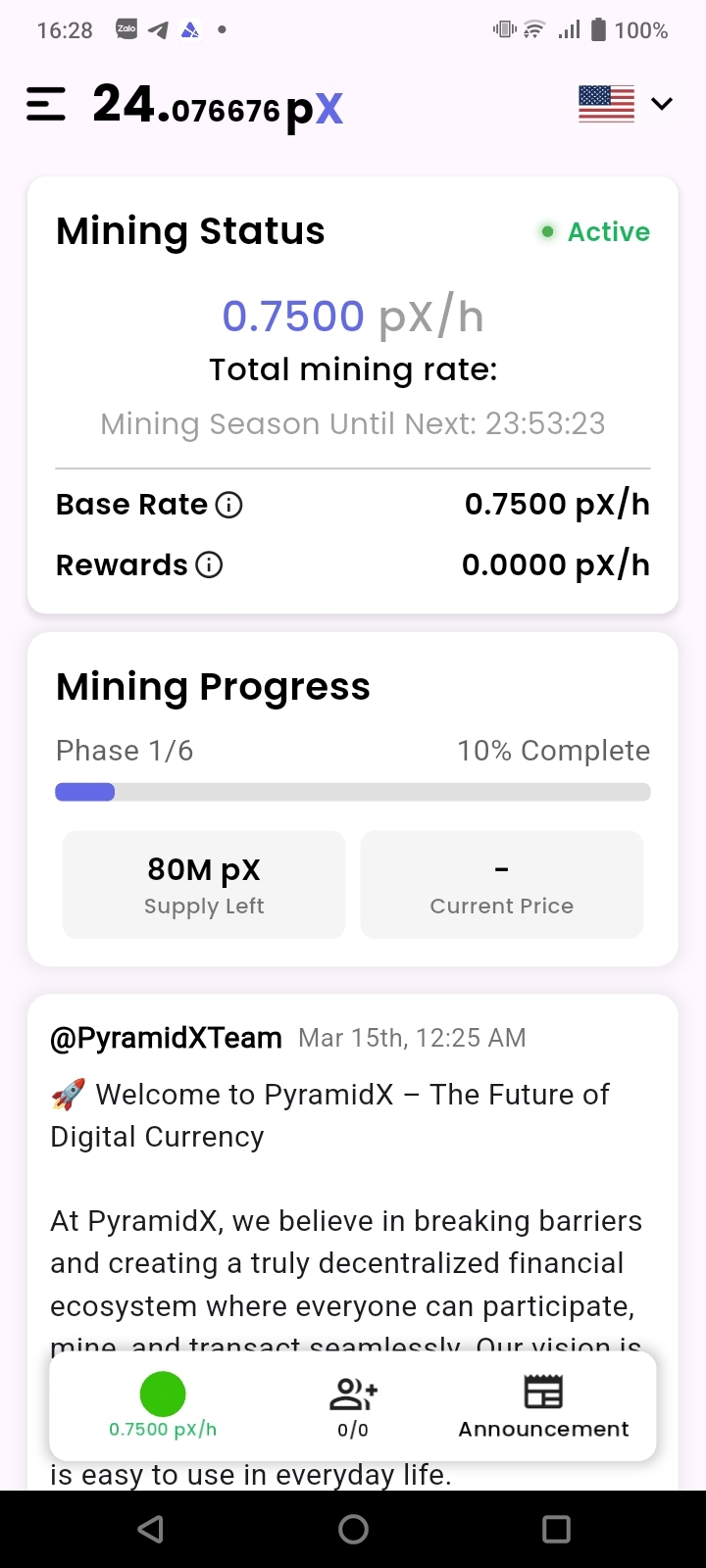706x1568 pixels.
Task: Open the hamburger menu
Action: point(46,104)
